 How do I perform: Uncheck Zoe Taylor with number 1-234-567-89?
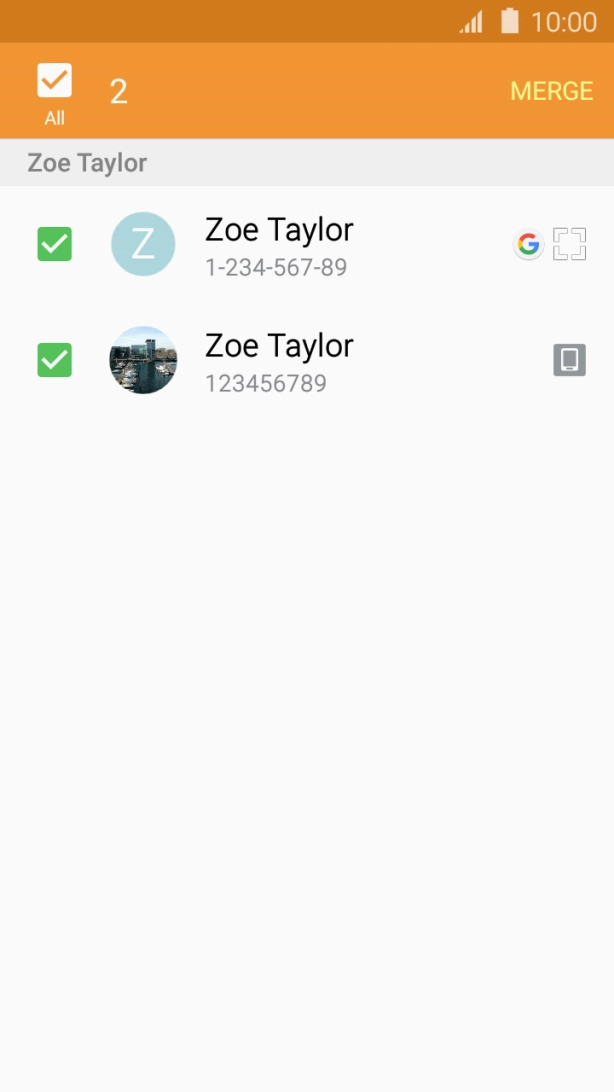click(x=54, y=244)
